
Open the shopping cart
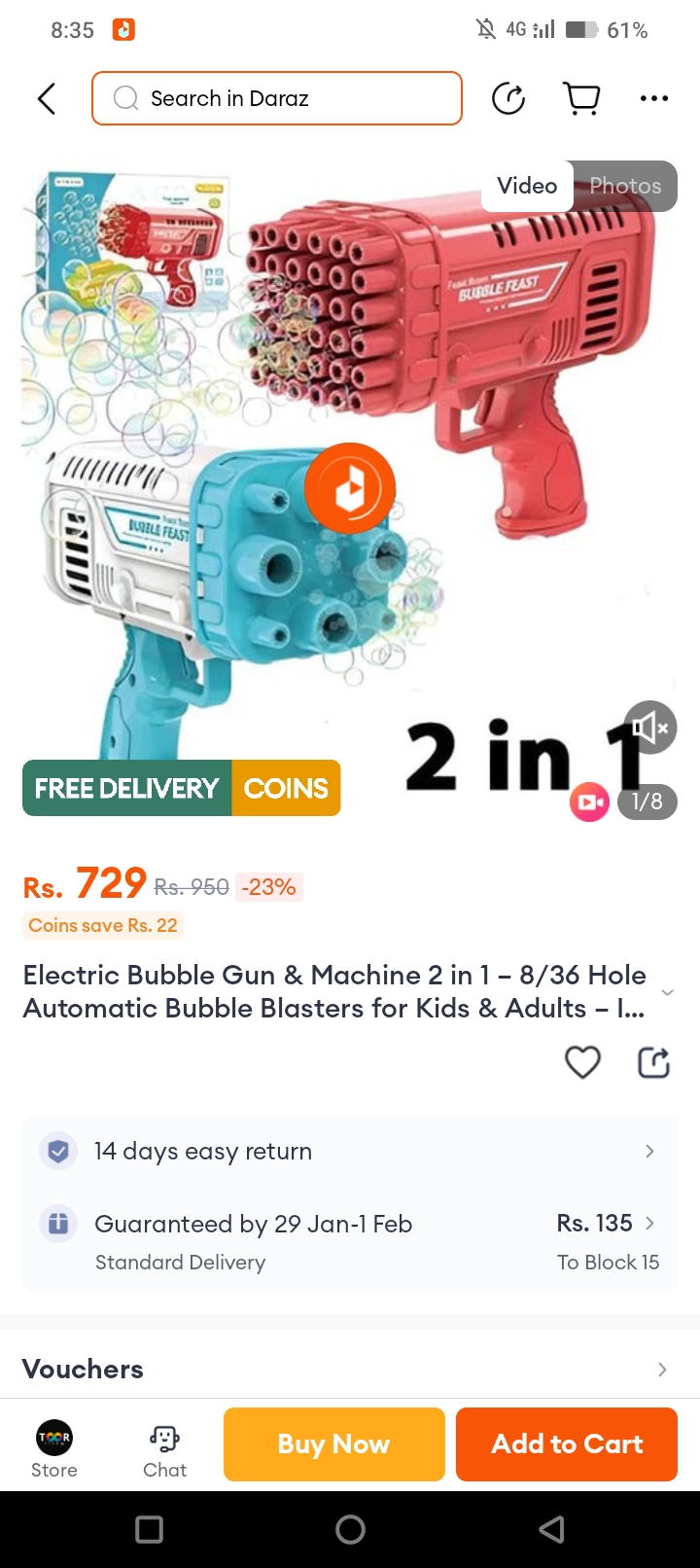point(581,98)
